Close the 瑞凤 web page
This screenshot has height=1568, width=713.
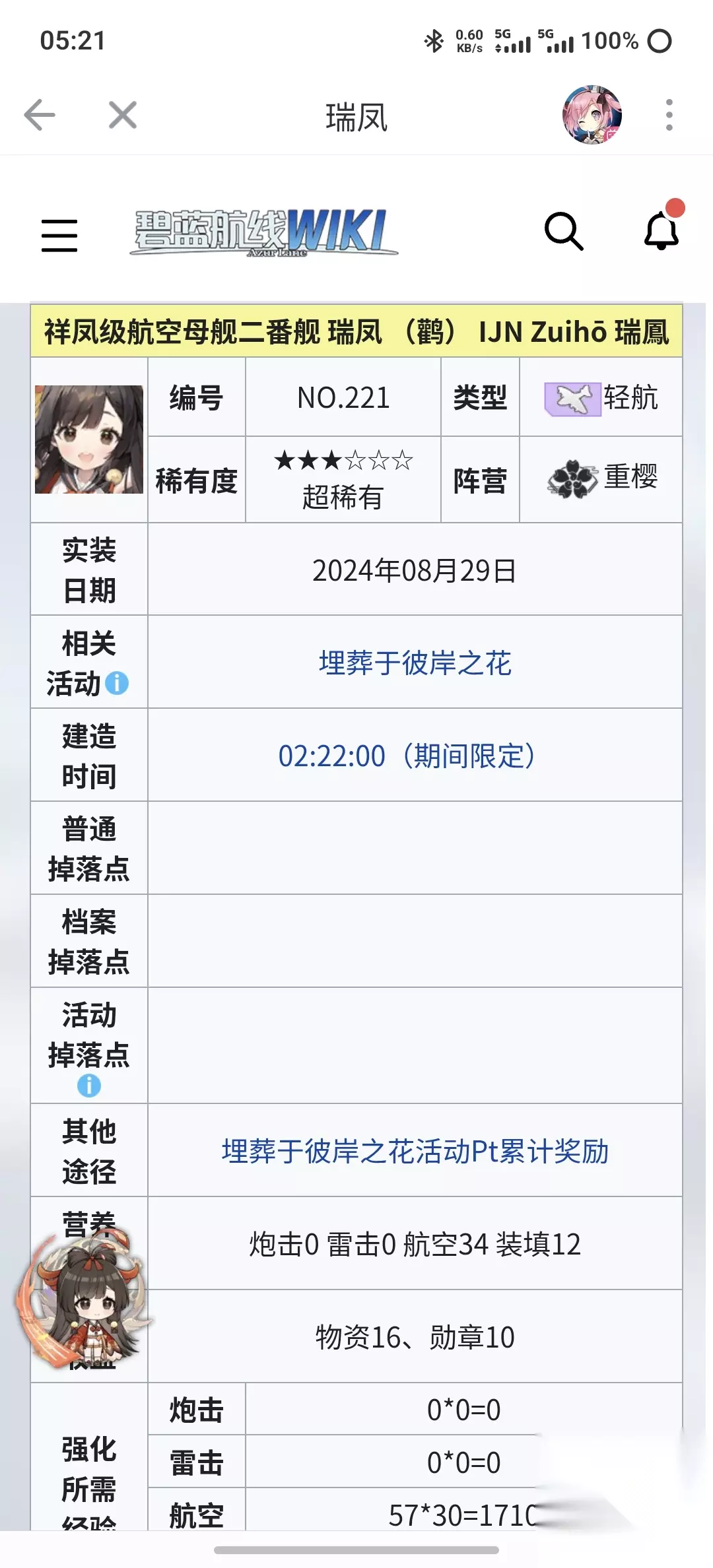point(123,115)
